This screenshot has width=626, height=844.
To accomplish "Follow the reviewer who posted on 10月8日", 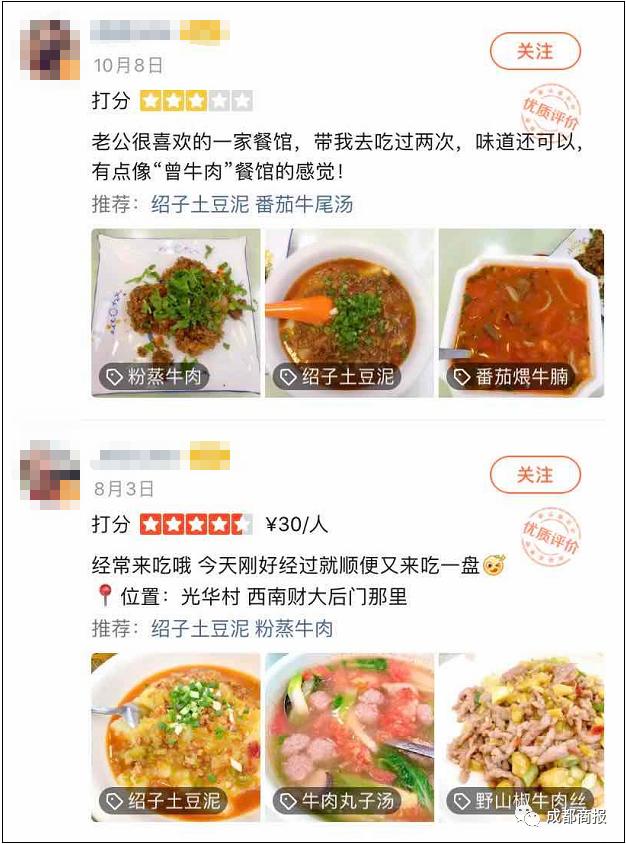I will 535,51.
